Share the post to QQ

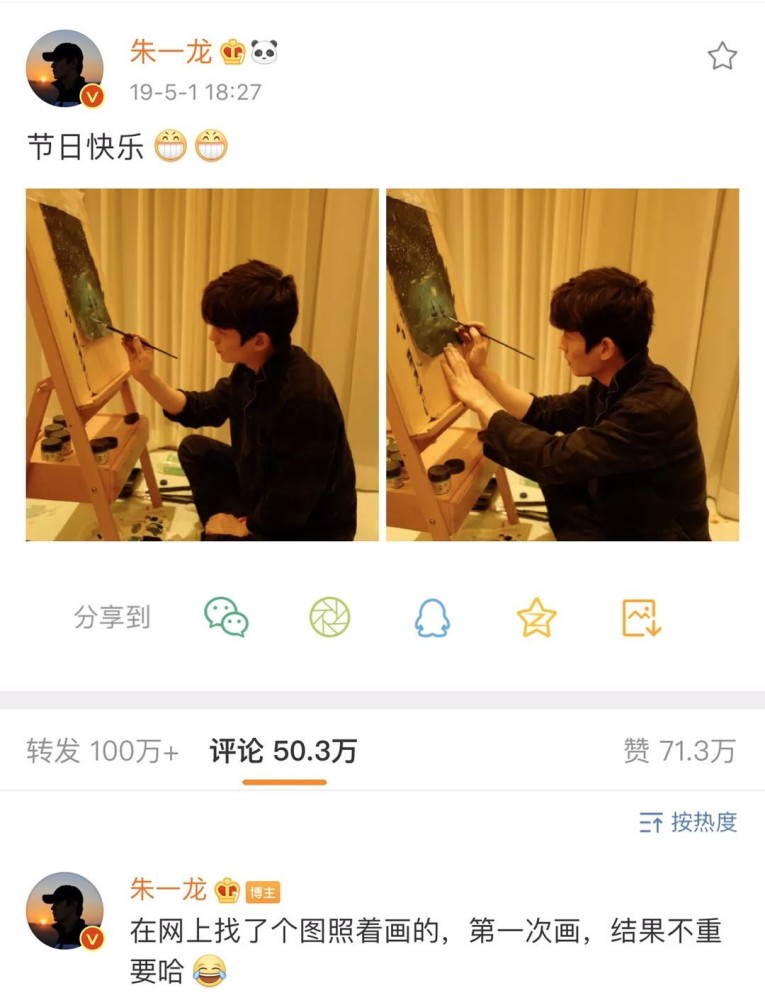[432, 618]
